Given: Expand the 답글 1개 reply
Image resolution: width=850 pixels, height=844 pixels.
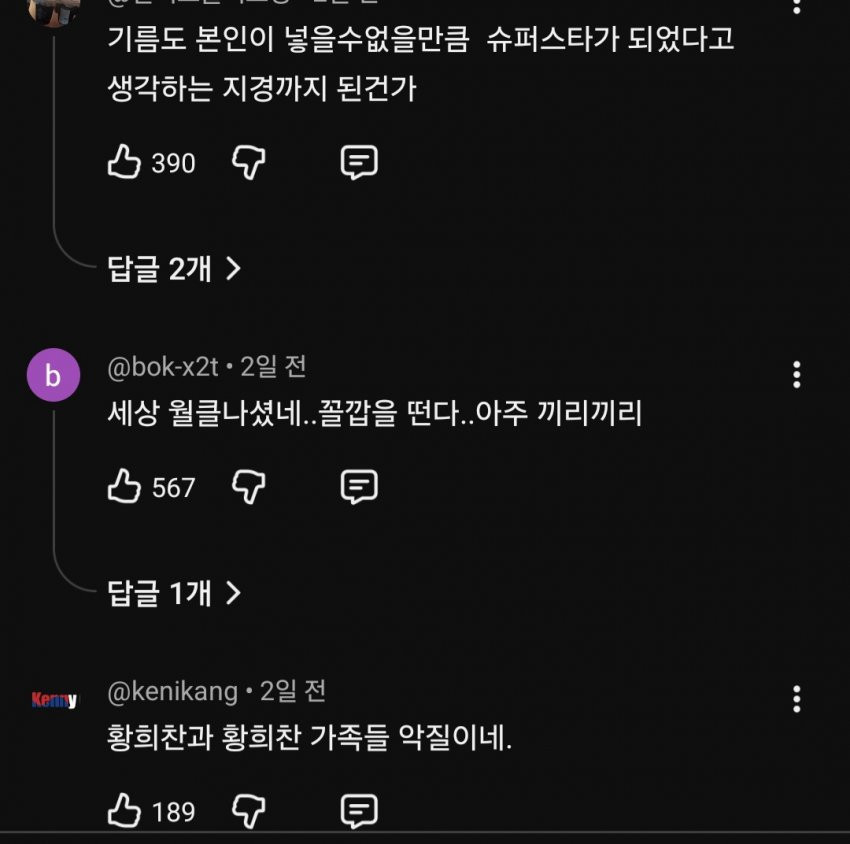Looking at the screenshot, I should pos(175,593).
